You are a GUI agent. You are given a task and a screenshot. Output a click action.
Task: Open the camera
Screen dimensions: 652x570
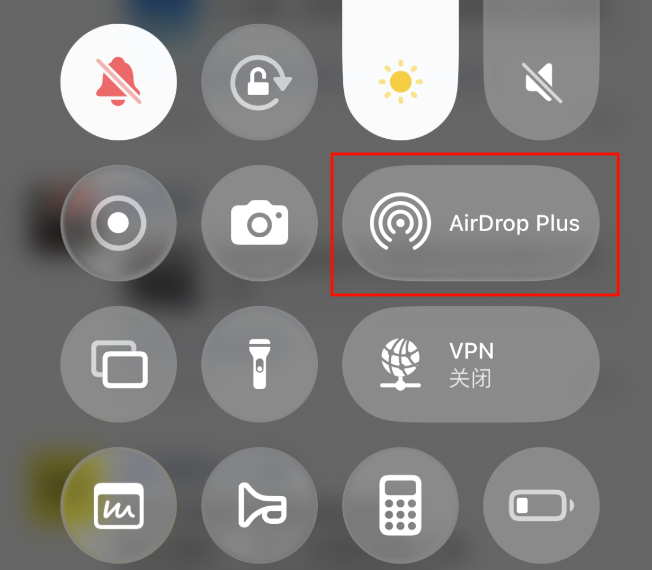tap(259, 223)
